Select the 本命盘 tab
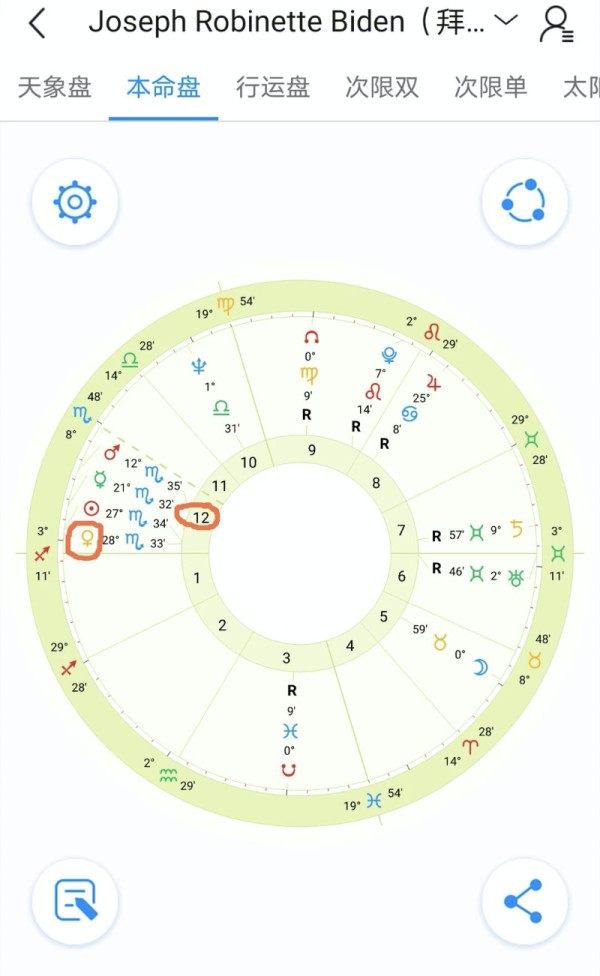 pyautogui.click(x=163, y=88)
